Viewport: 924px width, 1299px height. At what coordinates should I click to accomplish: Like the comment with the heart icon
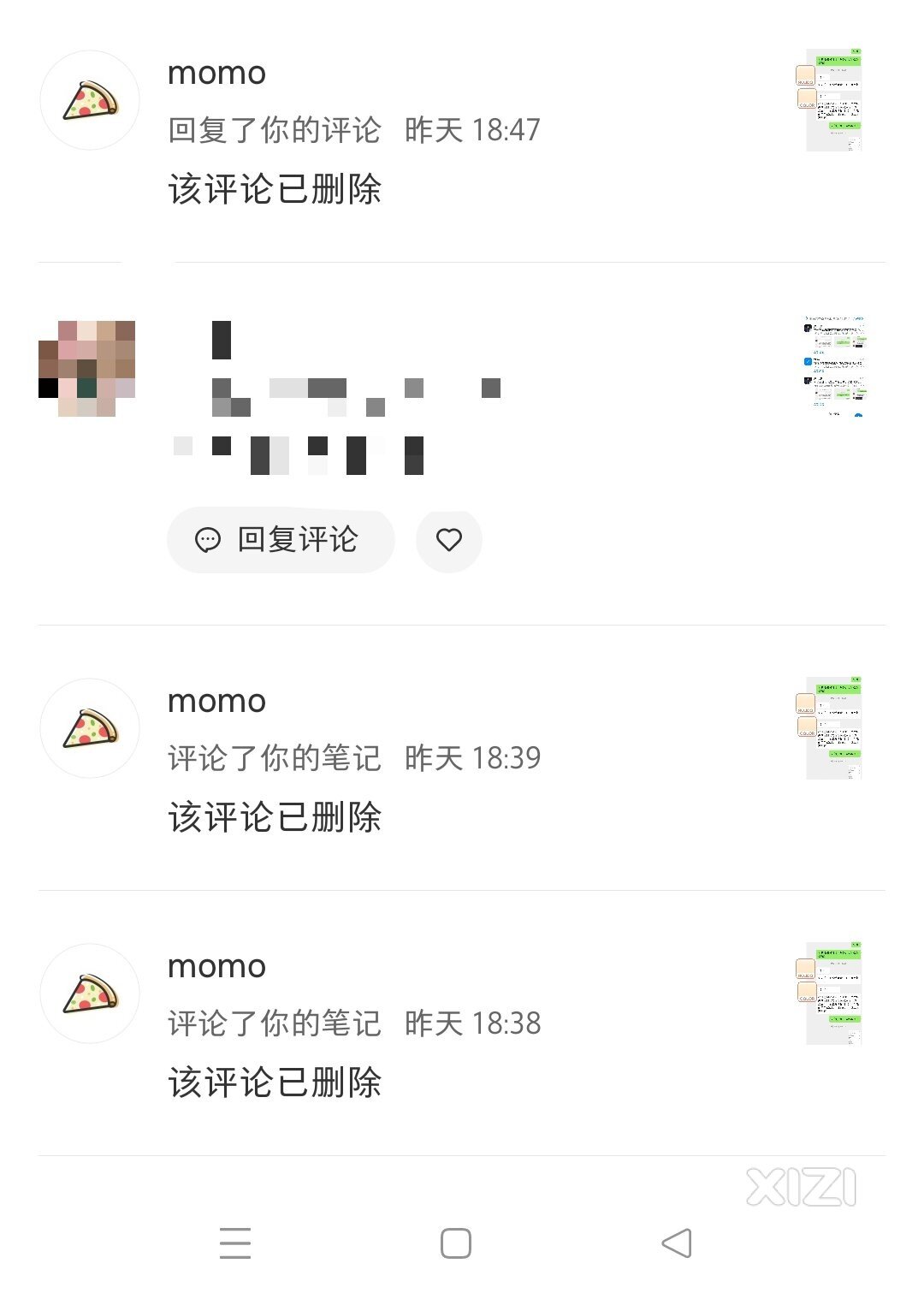coord(449,540)
